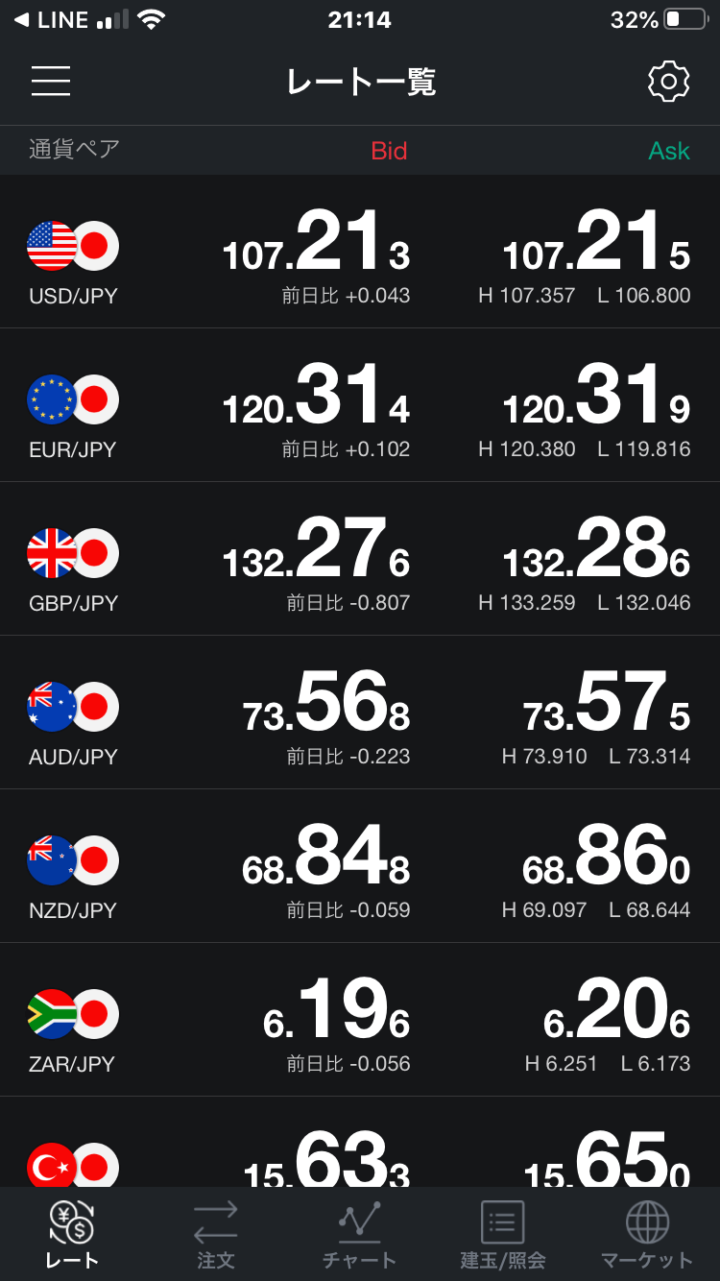Image resolution: width=720 pixels, height=1281 pixels.
Task: Switch to the 注文 tab
Action: click(216, 1235)
